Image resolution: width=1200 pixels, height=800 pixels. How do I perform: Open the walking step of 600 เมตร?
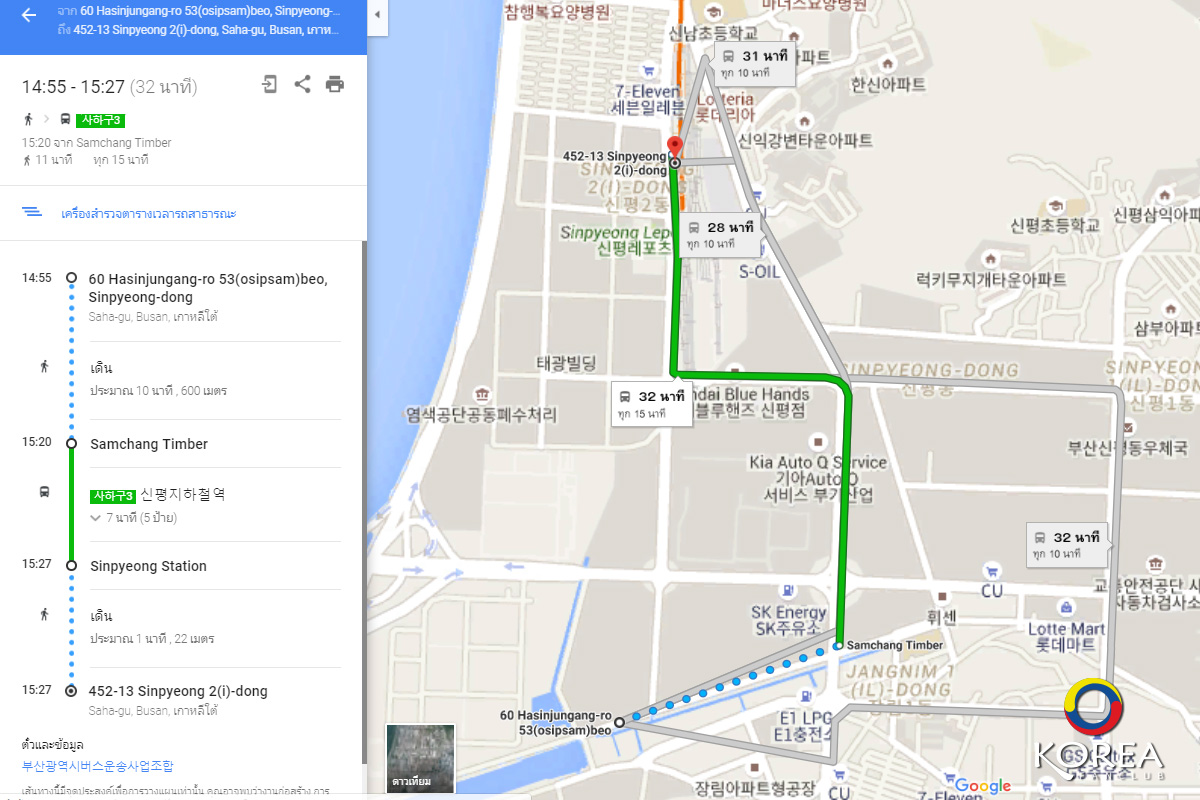pyautogui.click(x=158, y=379)
